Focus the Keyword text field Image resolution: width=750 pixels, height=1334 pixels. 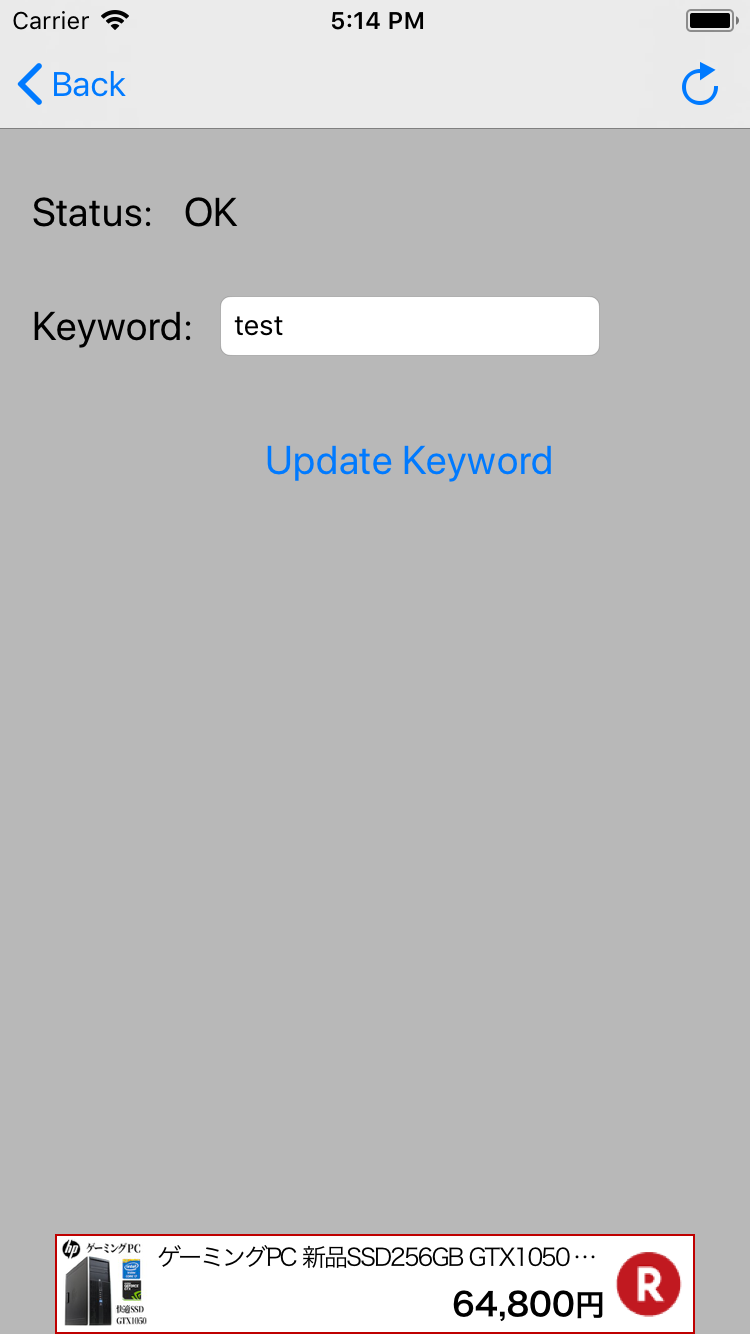pyautogui.click(x=410, y=326)
